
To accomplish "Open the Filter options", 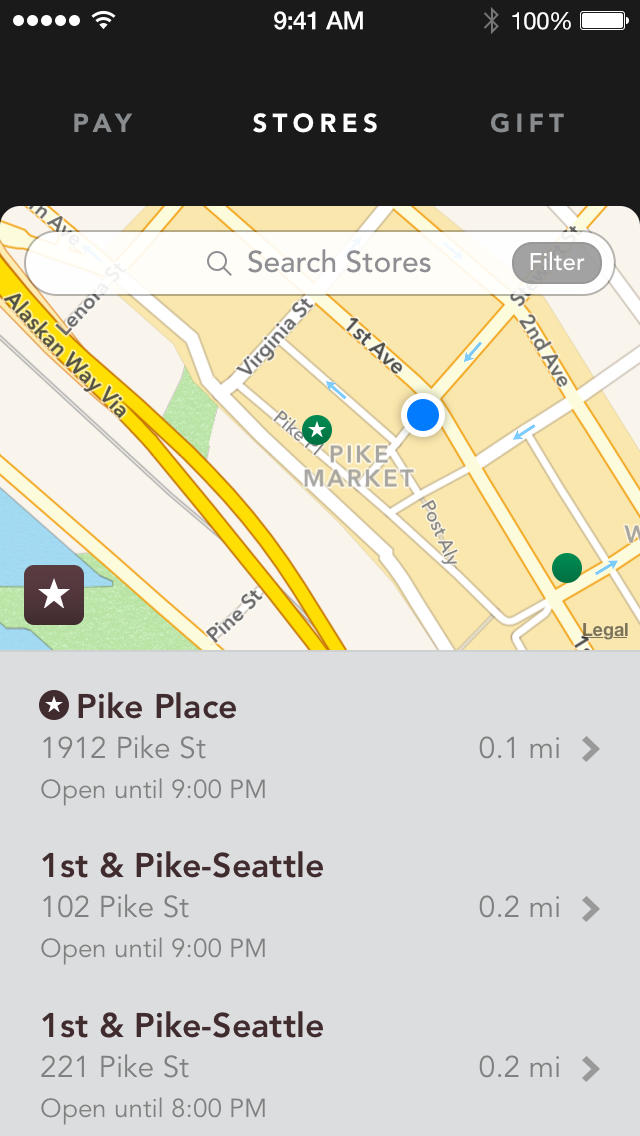I will pos(556,263).
